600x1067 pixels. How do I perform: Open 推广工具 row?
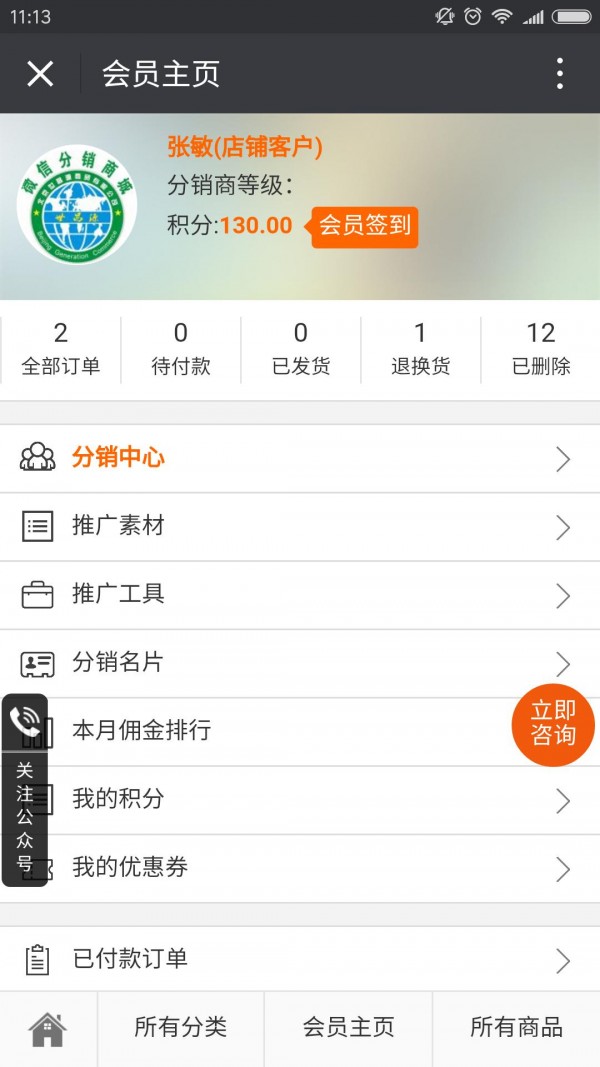point(300,594)
